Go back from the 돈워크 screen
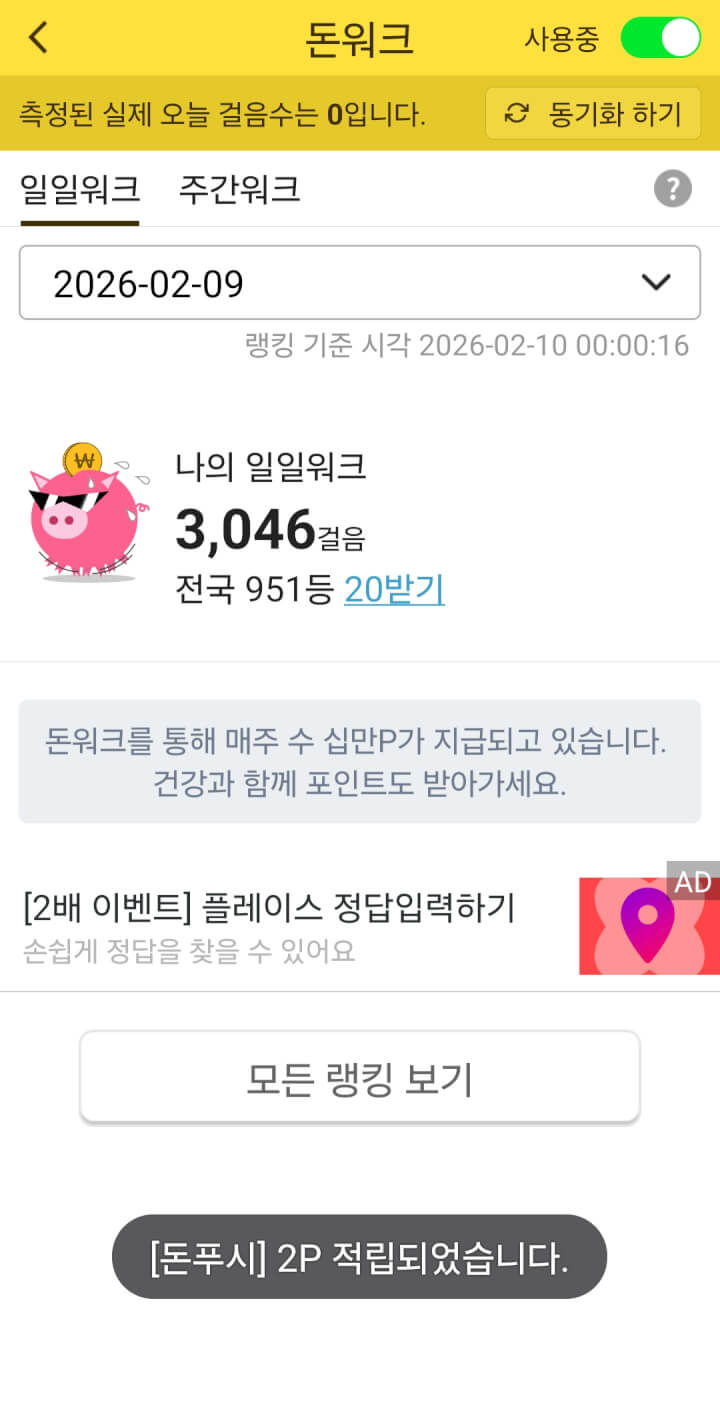 38,38
